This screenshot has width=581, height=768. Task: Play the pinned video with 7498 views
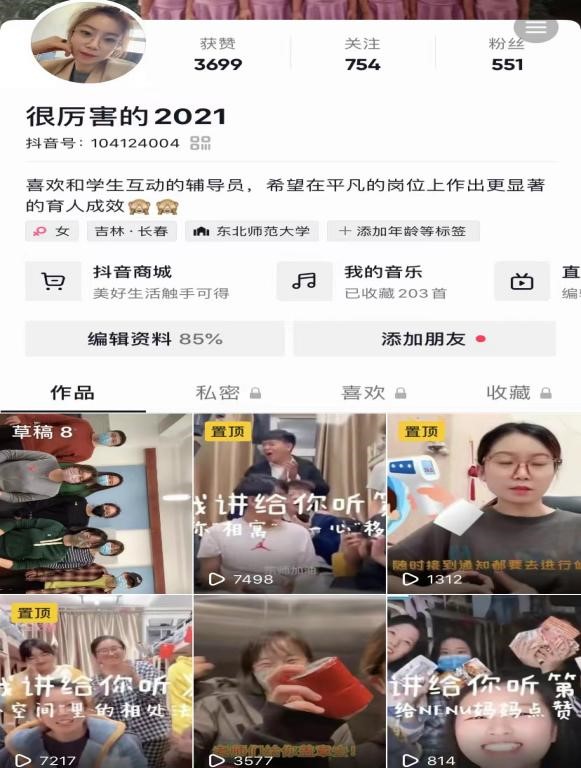point(290,504)
